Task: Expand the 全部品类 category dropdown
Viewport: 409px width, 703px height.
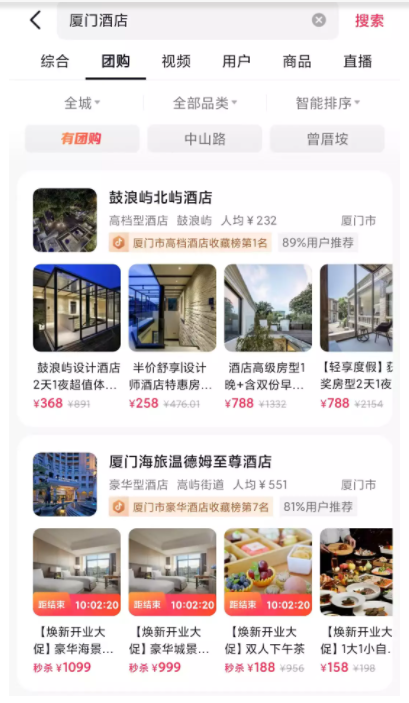Action: 205,103
